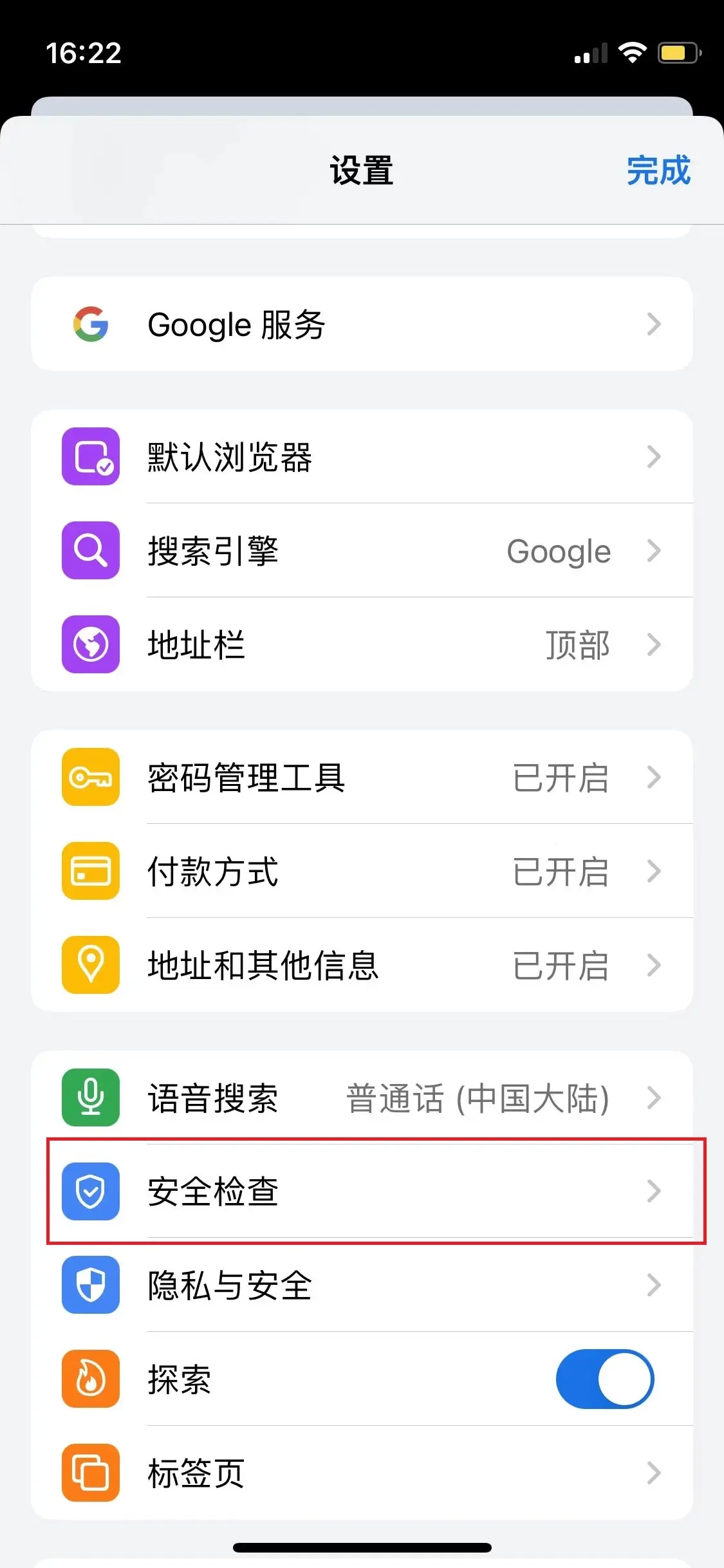Disable the 探索 toggle switch
Viewport: 724px width, 1568px height.
604,1379
